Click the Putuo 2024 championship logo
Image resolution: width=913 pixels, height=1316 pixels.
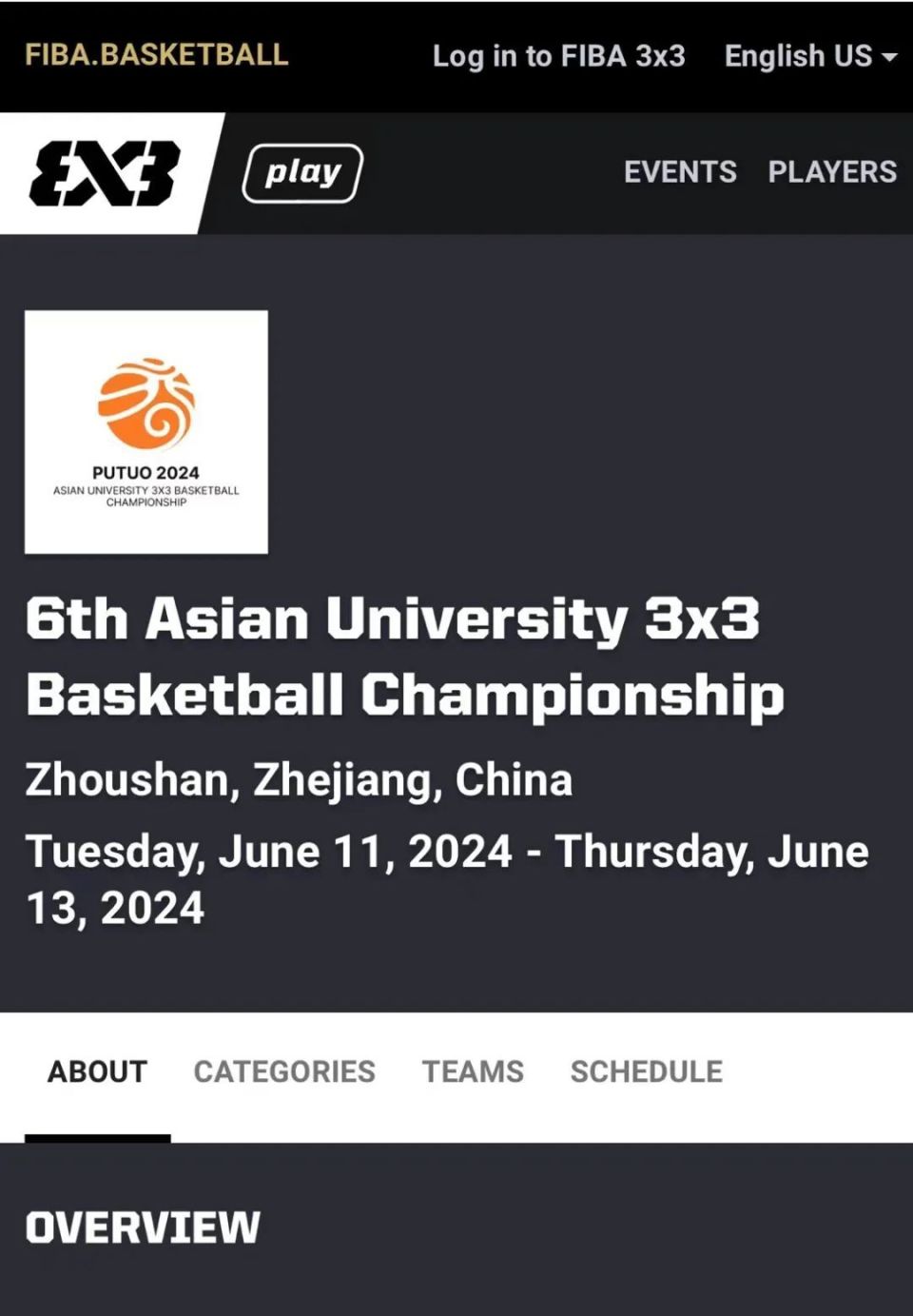146,431
